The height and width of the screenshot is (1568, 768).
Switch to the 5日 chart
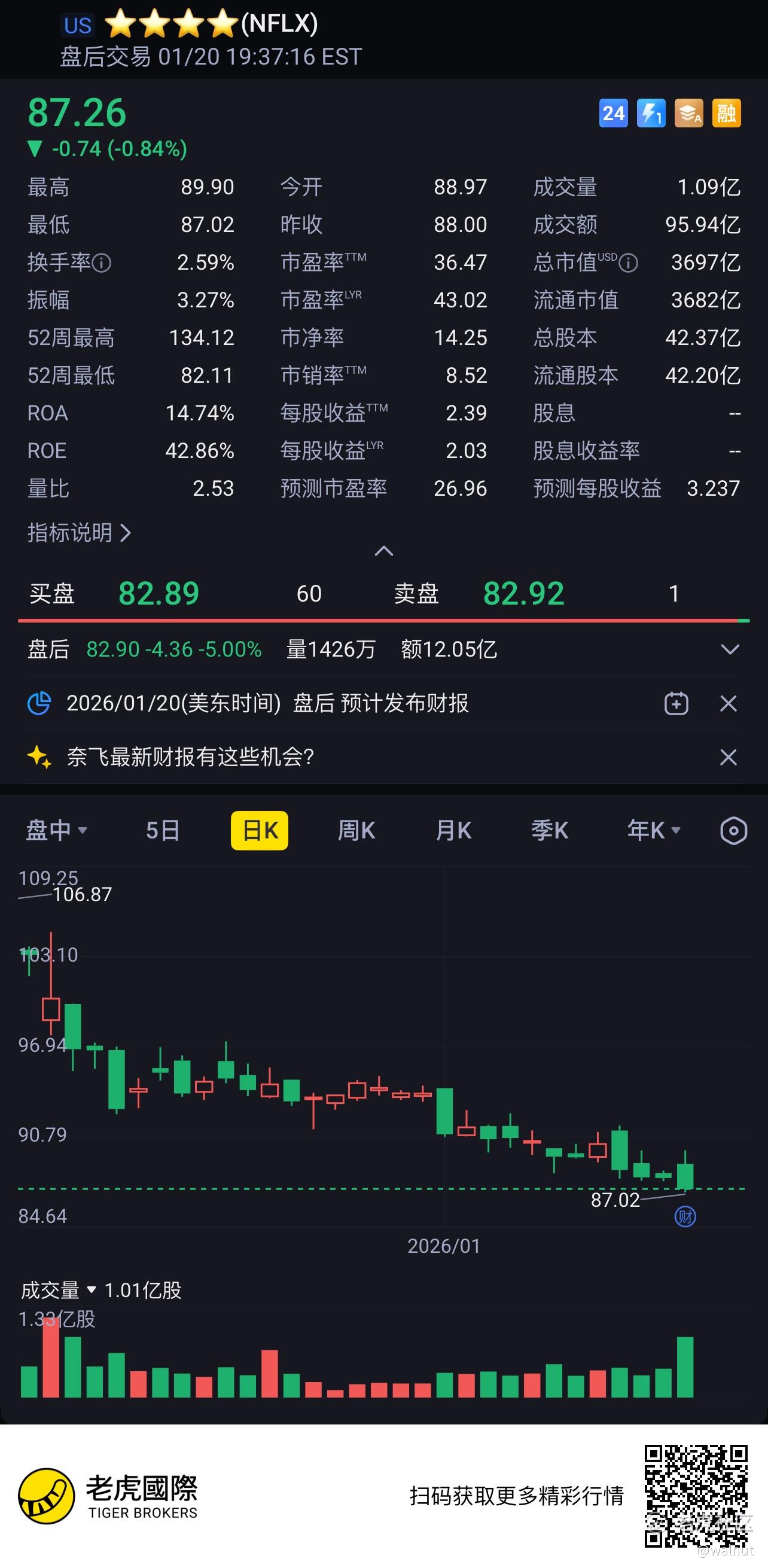click(x=163, y=830)
